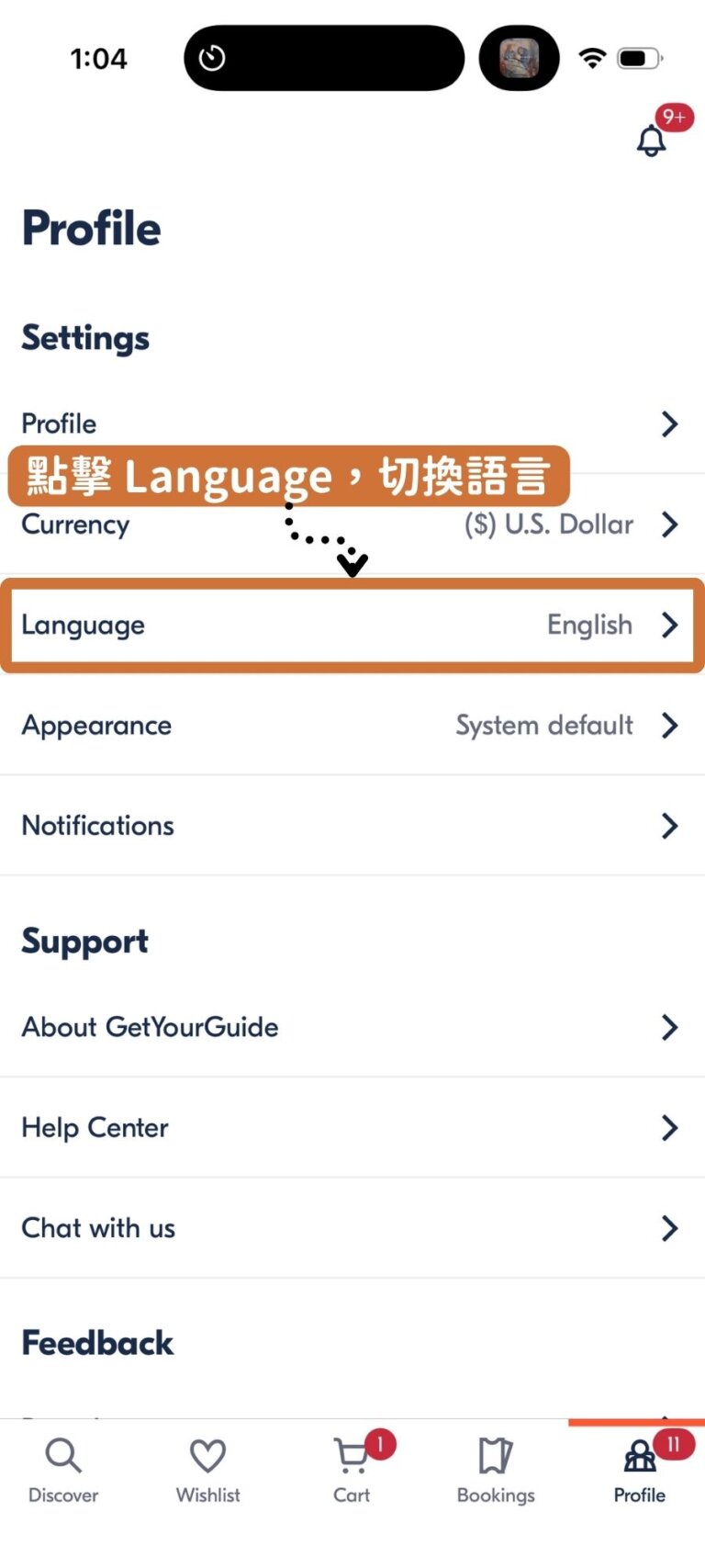The image size is (705, 1568).
Task: Go to the Bookings tab
Action: [496, 1470]
